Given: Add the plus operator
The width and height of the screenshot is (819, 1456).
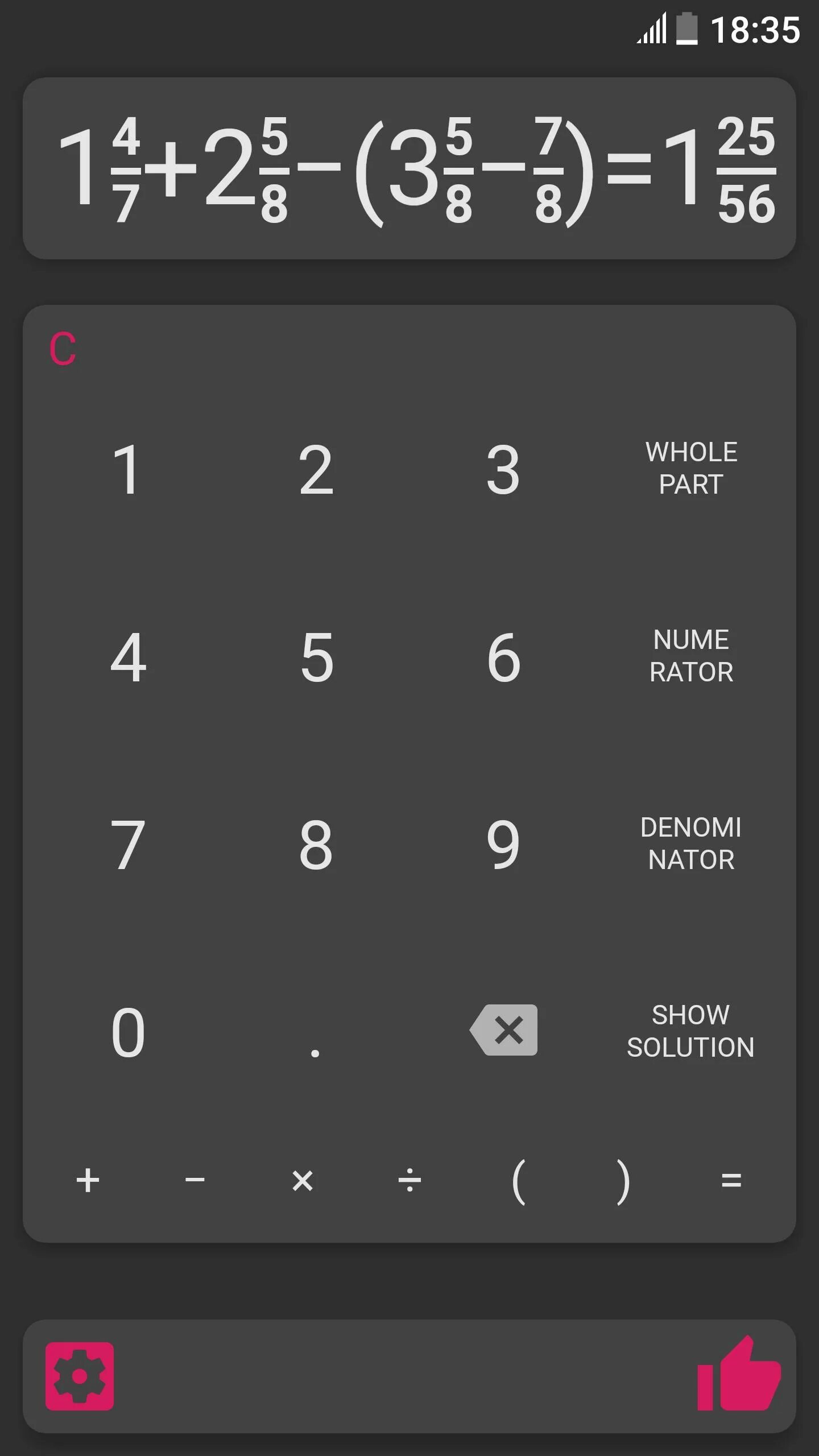Looking at the screenshot, I should click(x=88, y=1180).
